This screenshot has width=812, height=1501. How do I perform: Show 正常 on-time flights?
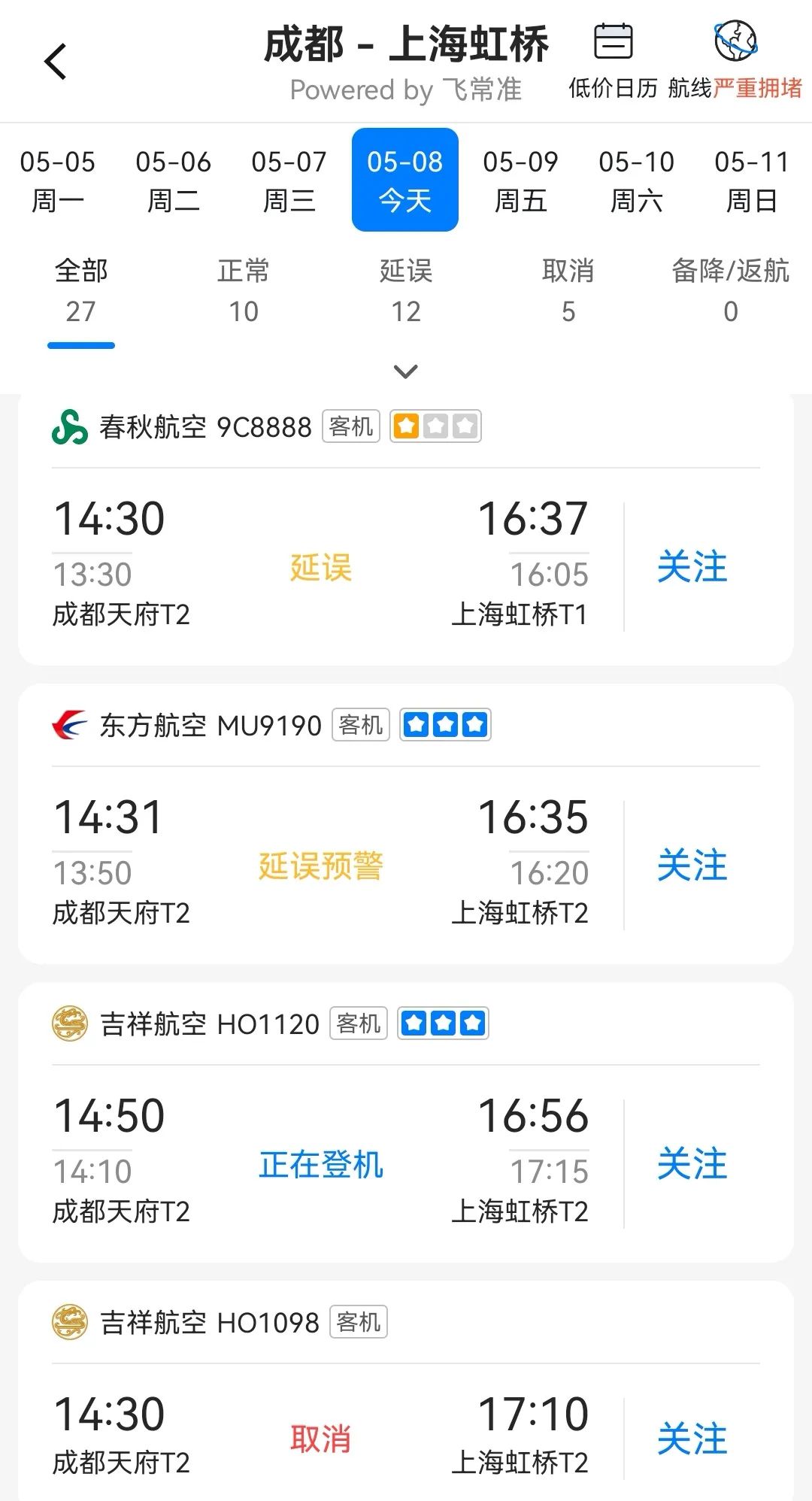pos(244,291)
